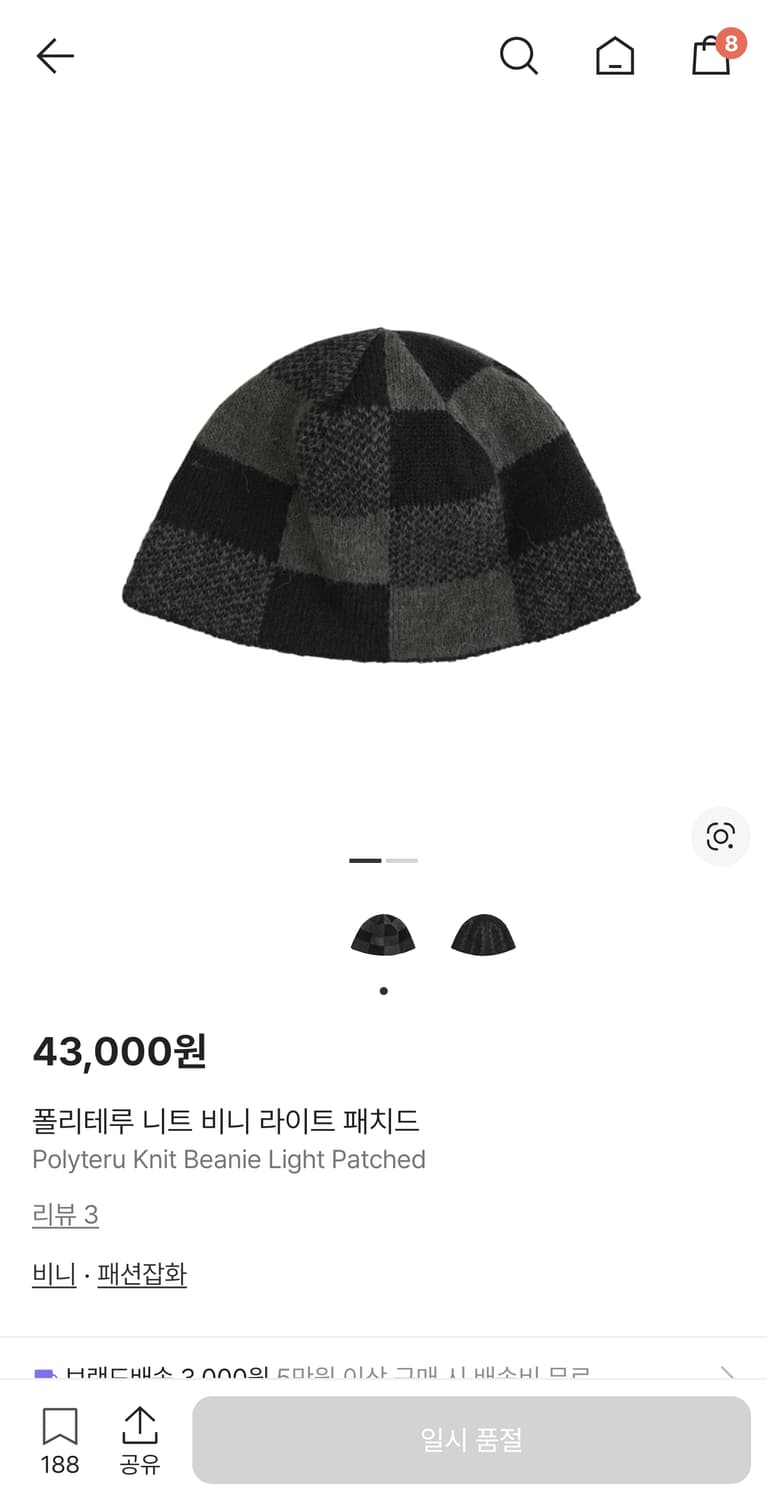Browse the 비니 category

pyautogui.click(x=54, y=1273)
